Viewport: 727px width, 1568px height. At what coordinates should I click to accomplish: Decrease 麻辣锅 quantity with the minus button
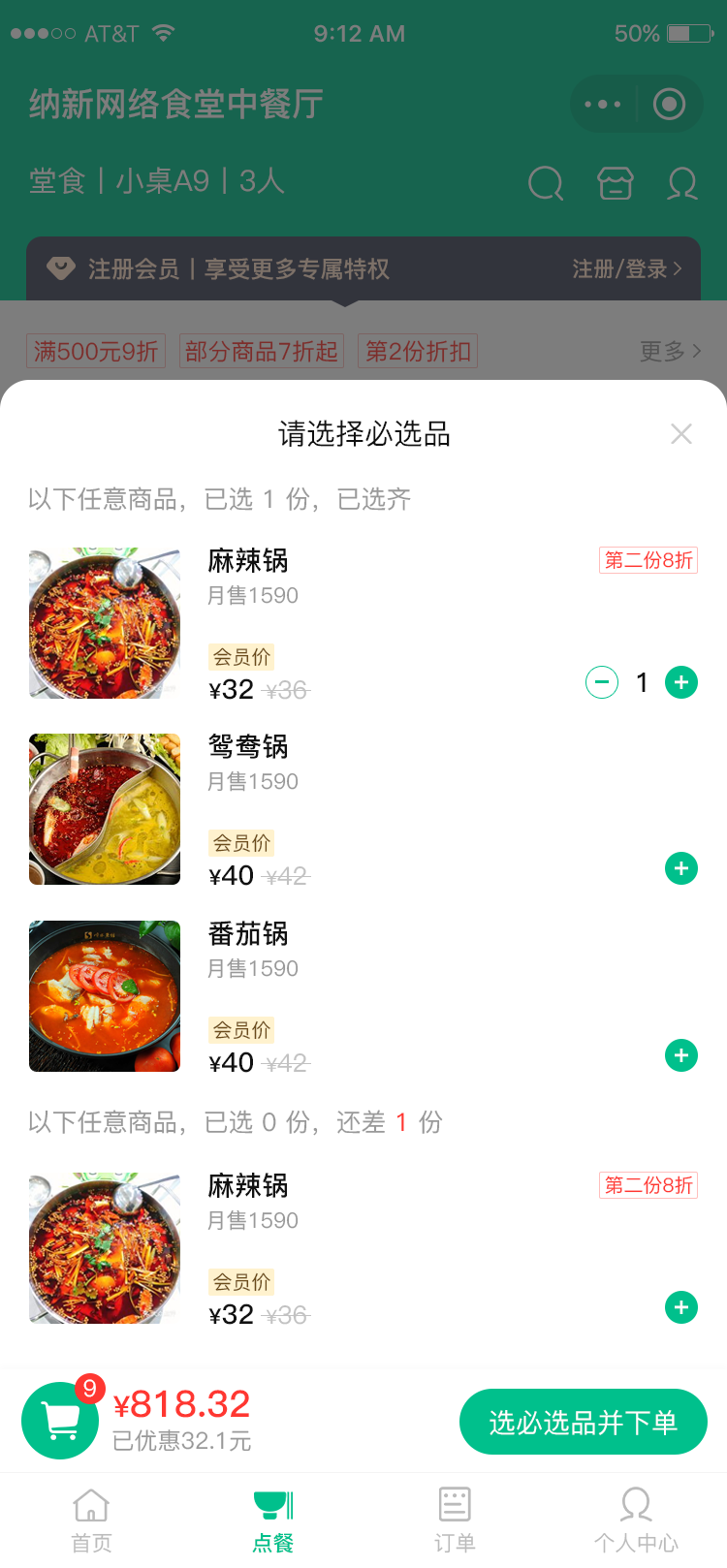(602, 682)
